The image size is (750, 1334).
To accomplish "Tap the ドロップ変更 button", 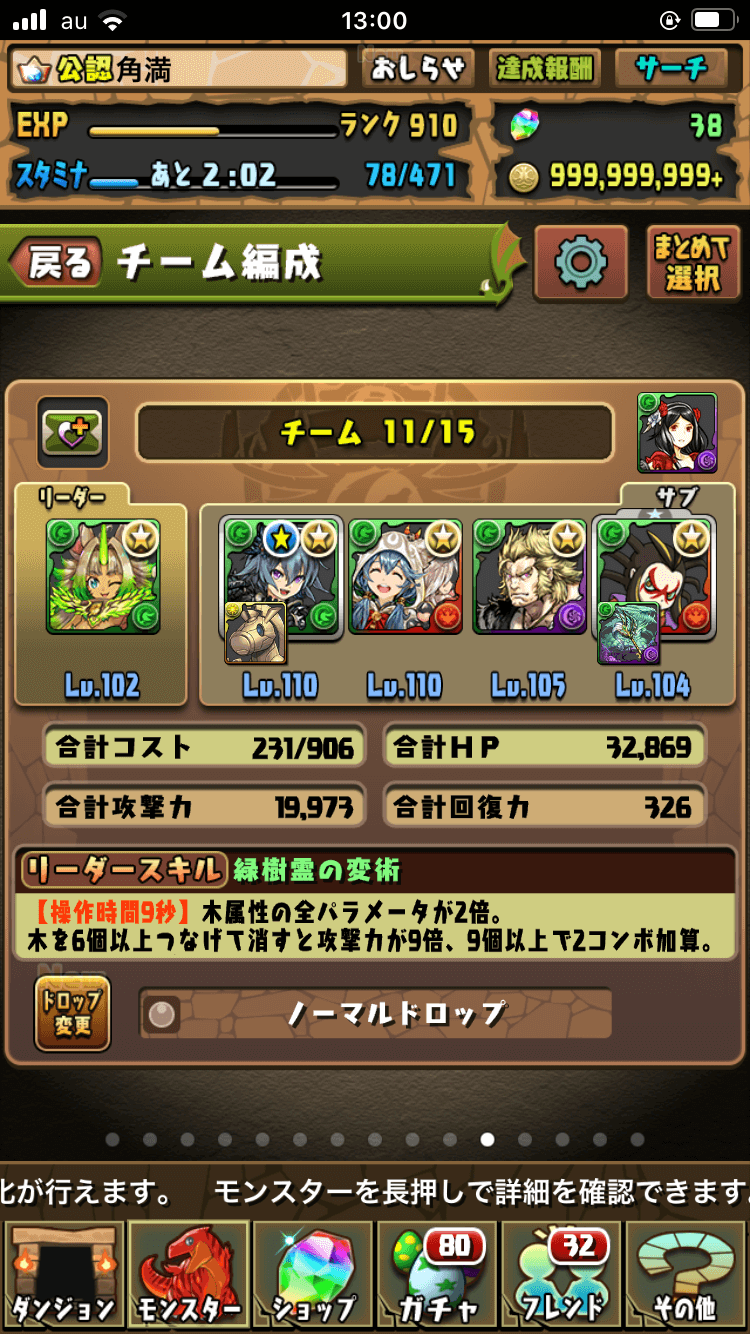I will (x=72, y=1014).
